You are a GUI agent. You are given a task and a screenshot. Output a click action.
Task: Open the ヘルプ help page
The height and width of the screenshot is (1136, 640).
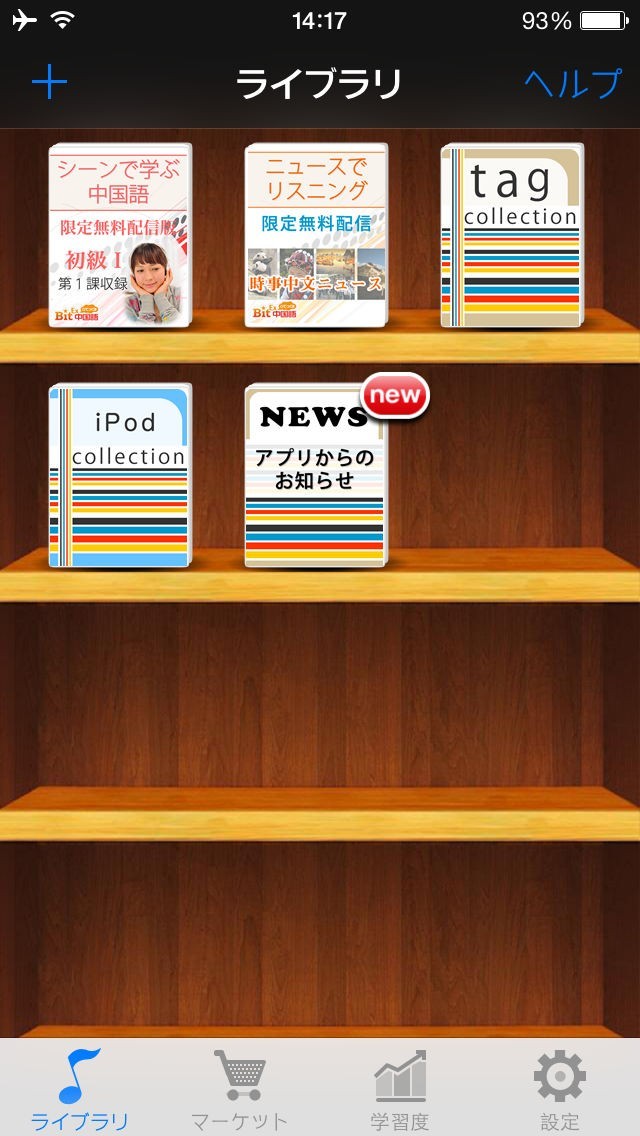click(x=572, y=83)
